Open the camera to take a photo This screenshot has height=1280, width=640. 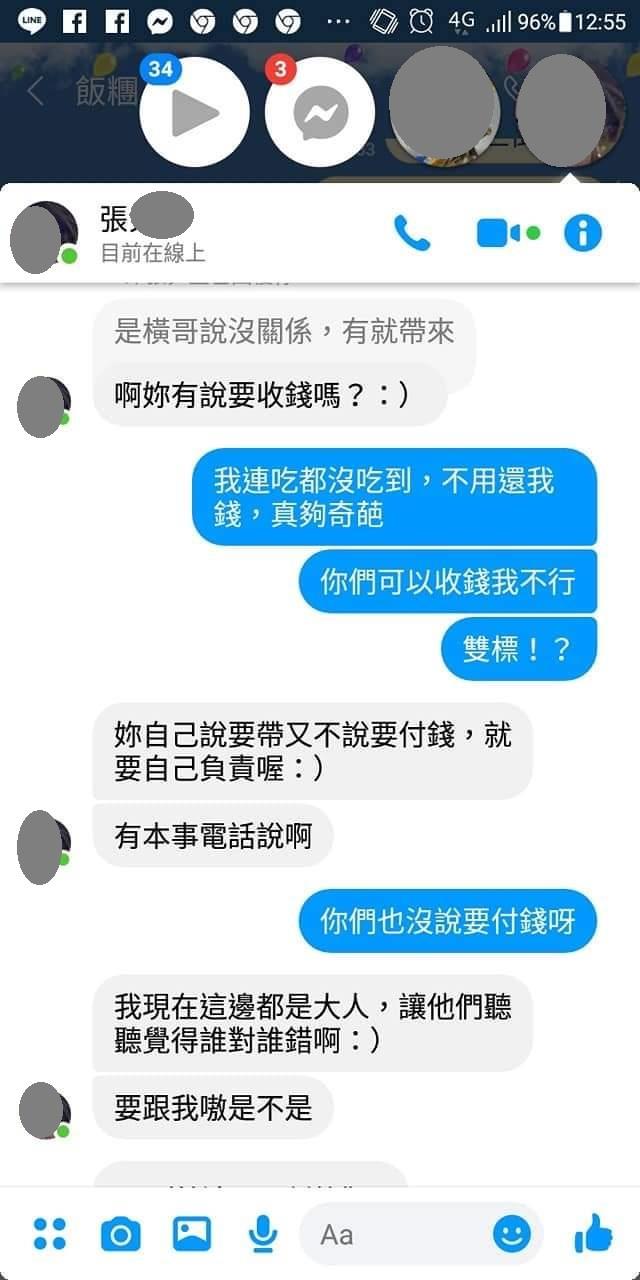point(120,1235)
